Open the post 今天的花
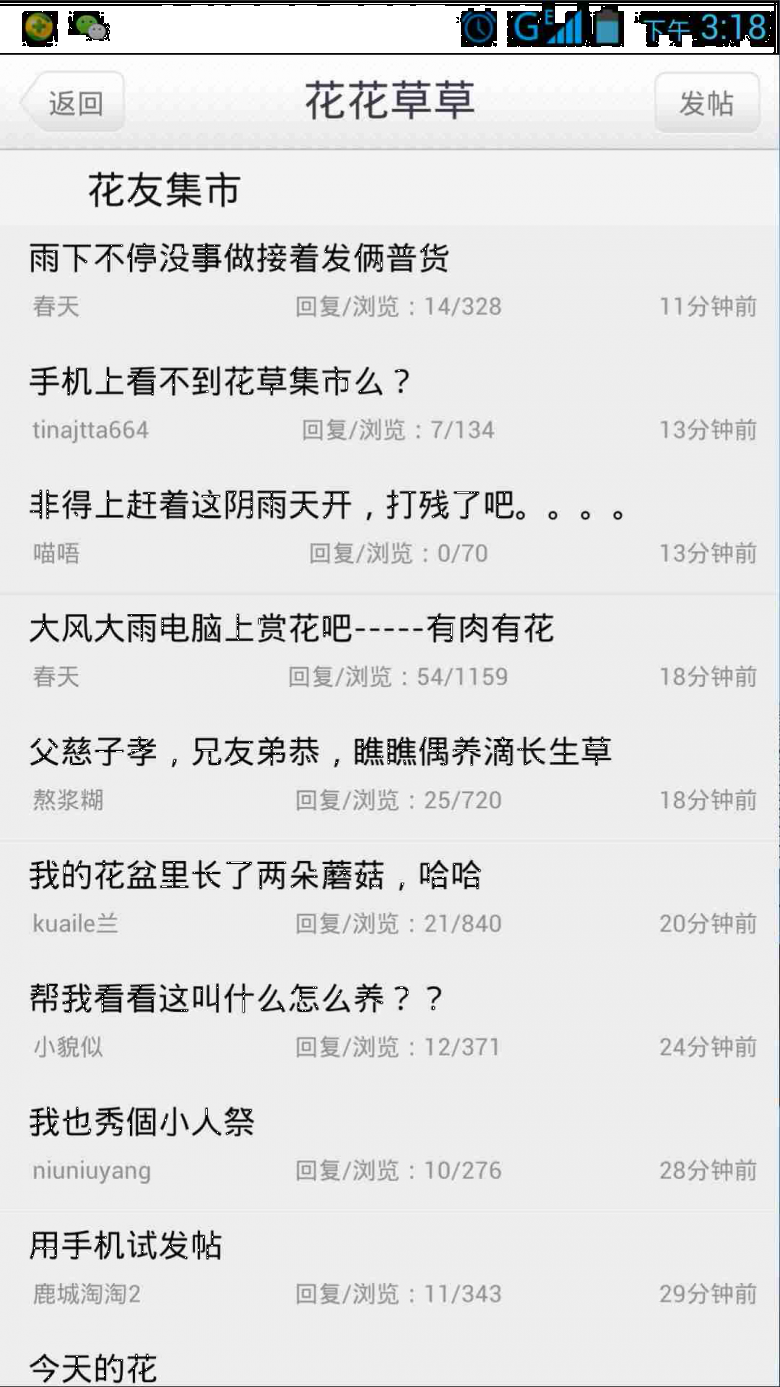Screen dimensions: 780x1387 390,1361
